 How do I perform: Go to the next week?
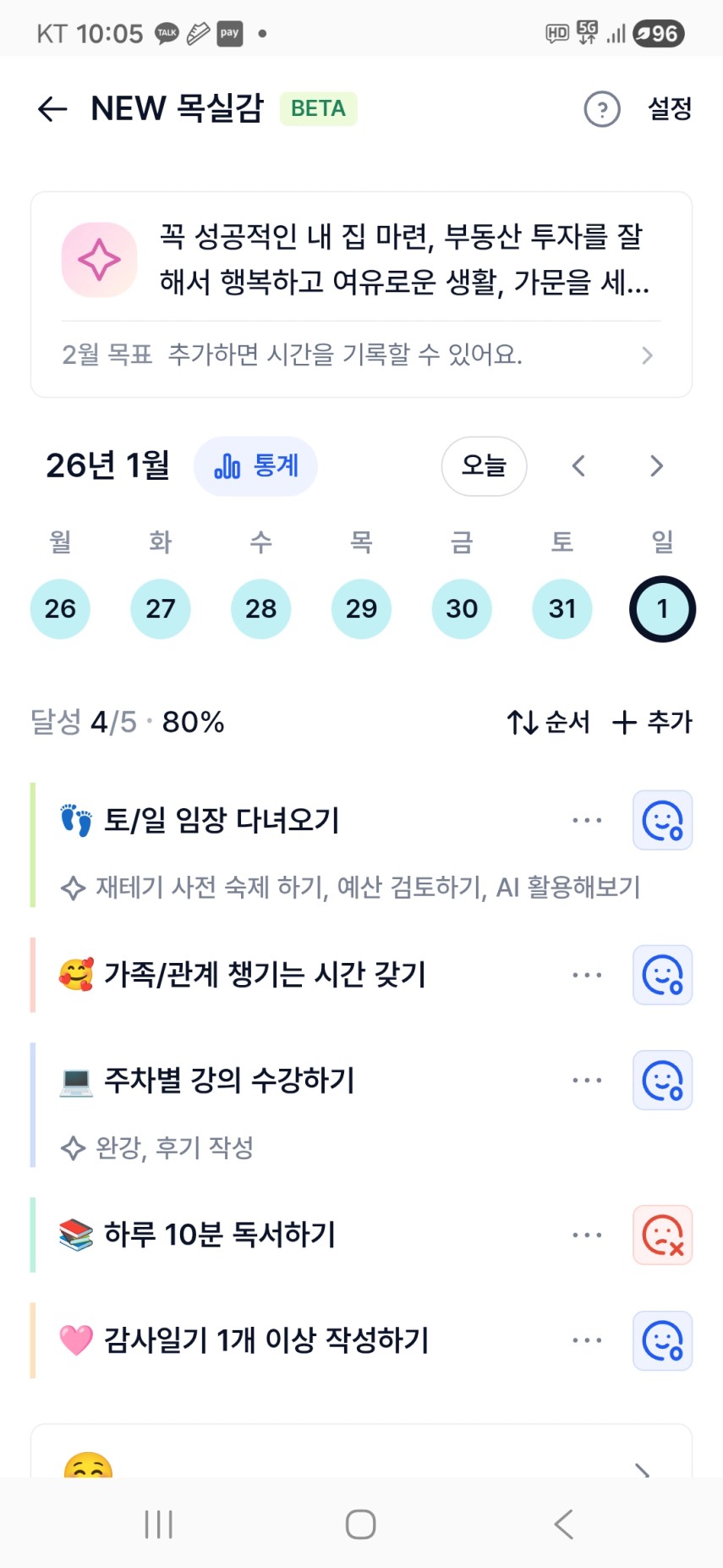click(x=656, y=465)
